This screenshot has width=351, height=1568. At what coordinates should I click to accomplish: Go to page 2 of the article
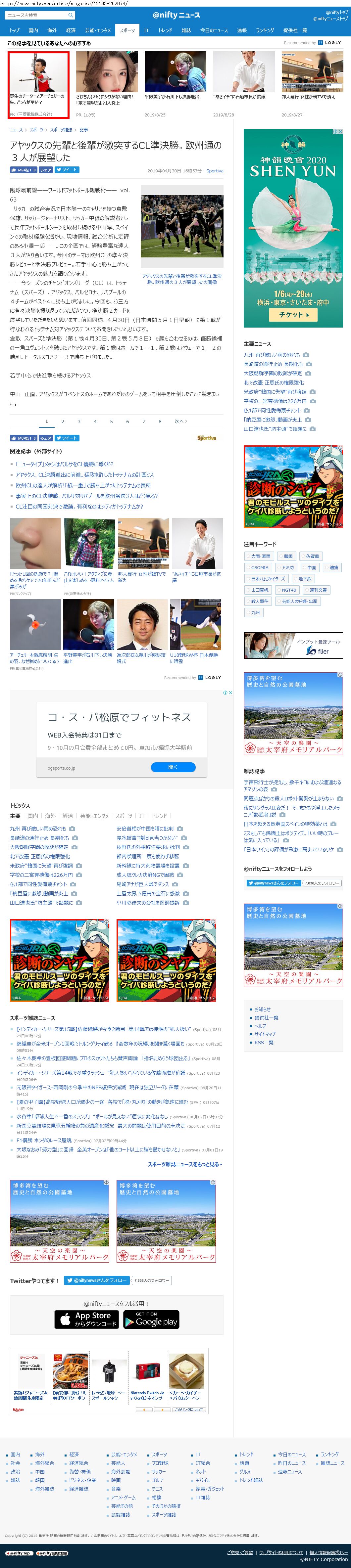click(x=62, y=421)
